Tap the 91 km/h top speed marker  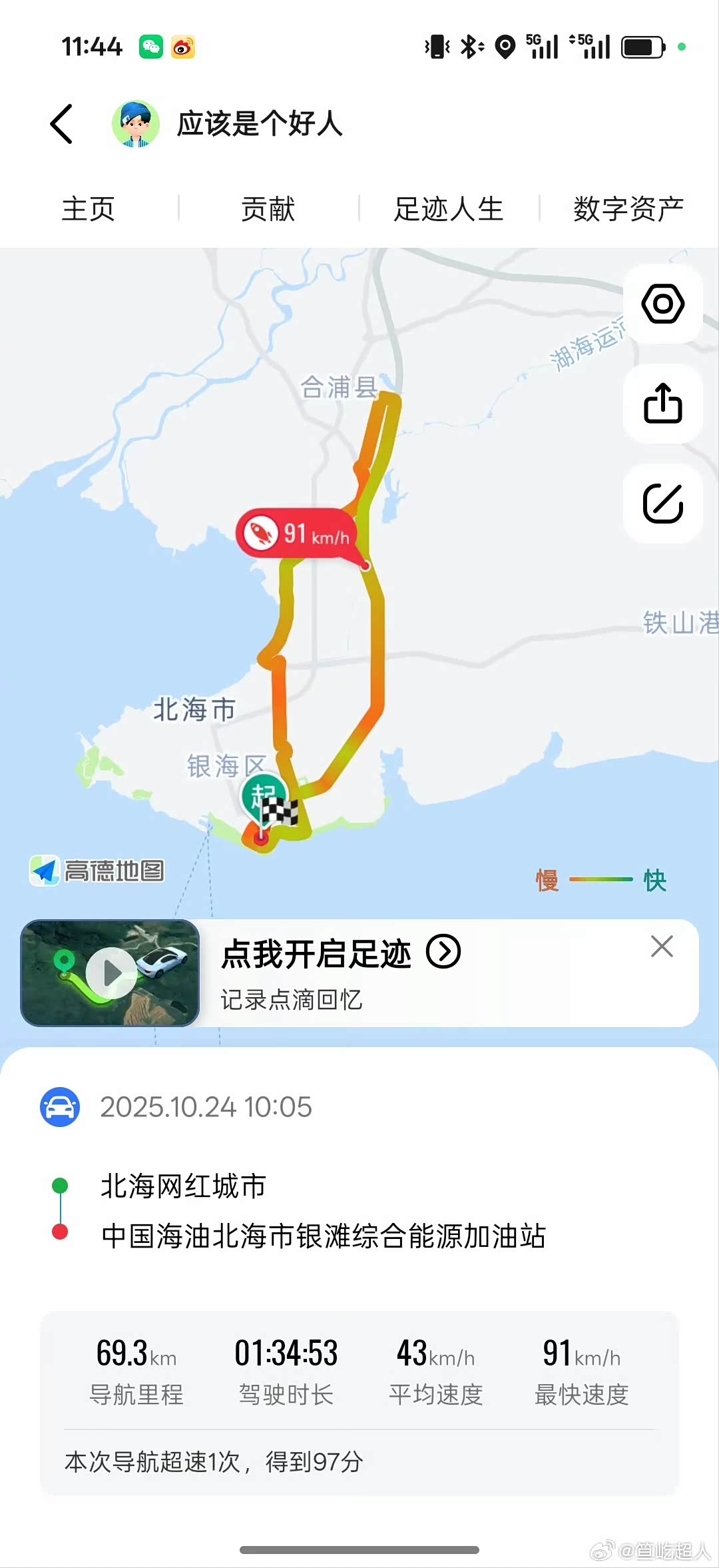click(296, 534)
